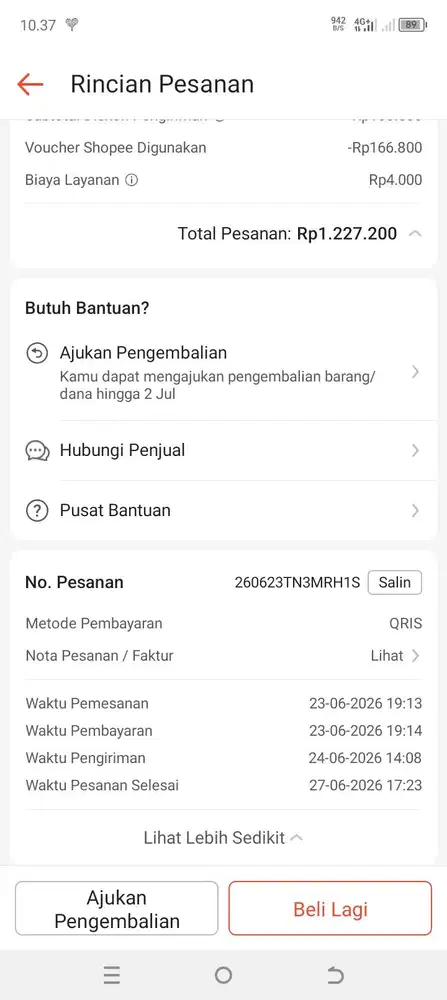Go back using the top-left arrow
This screenshot has width=447, height=1000.
(x=30, y=84)
